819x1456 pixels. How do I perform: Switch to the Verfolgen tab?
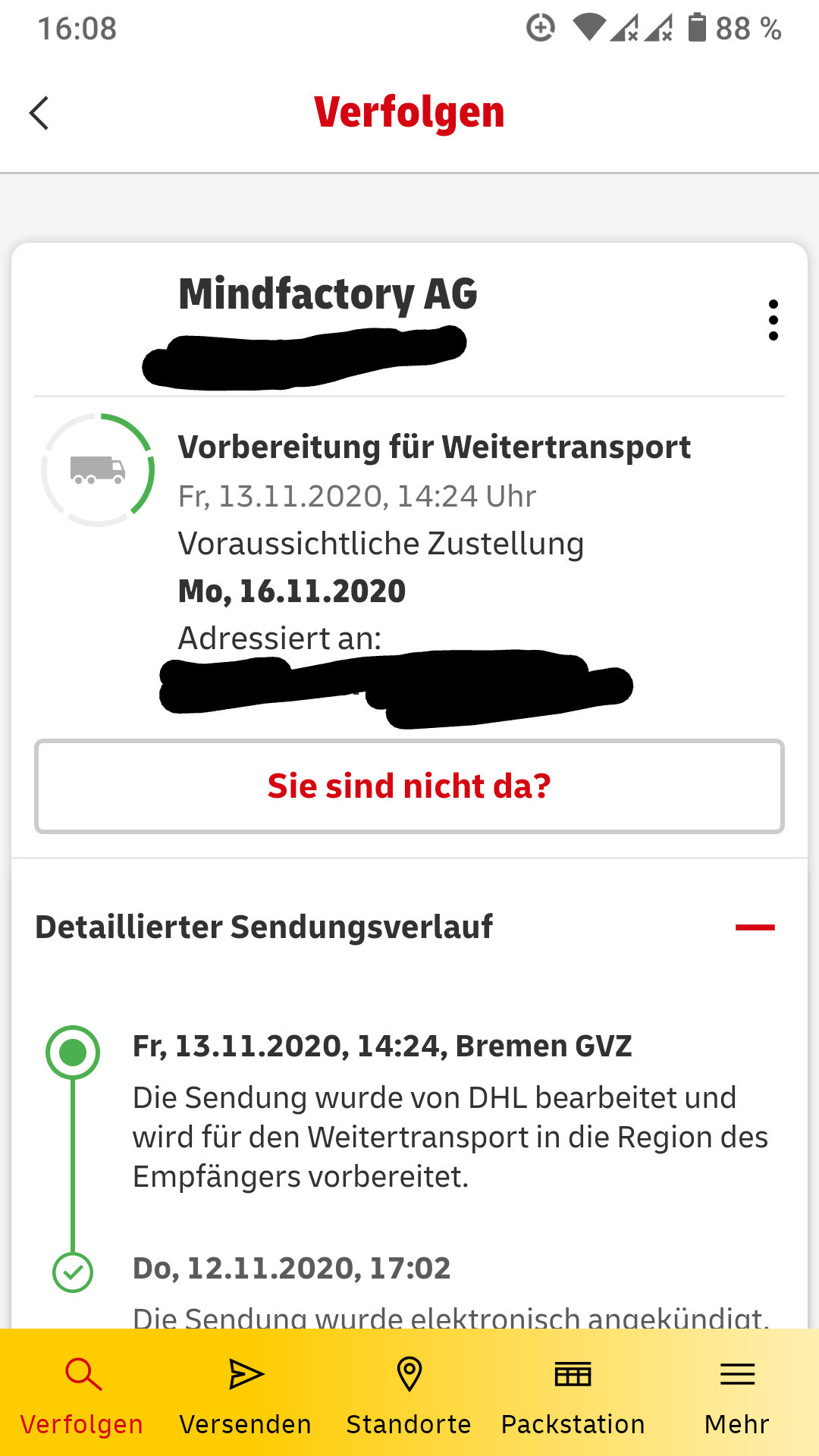(x=82, y=1394)
